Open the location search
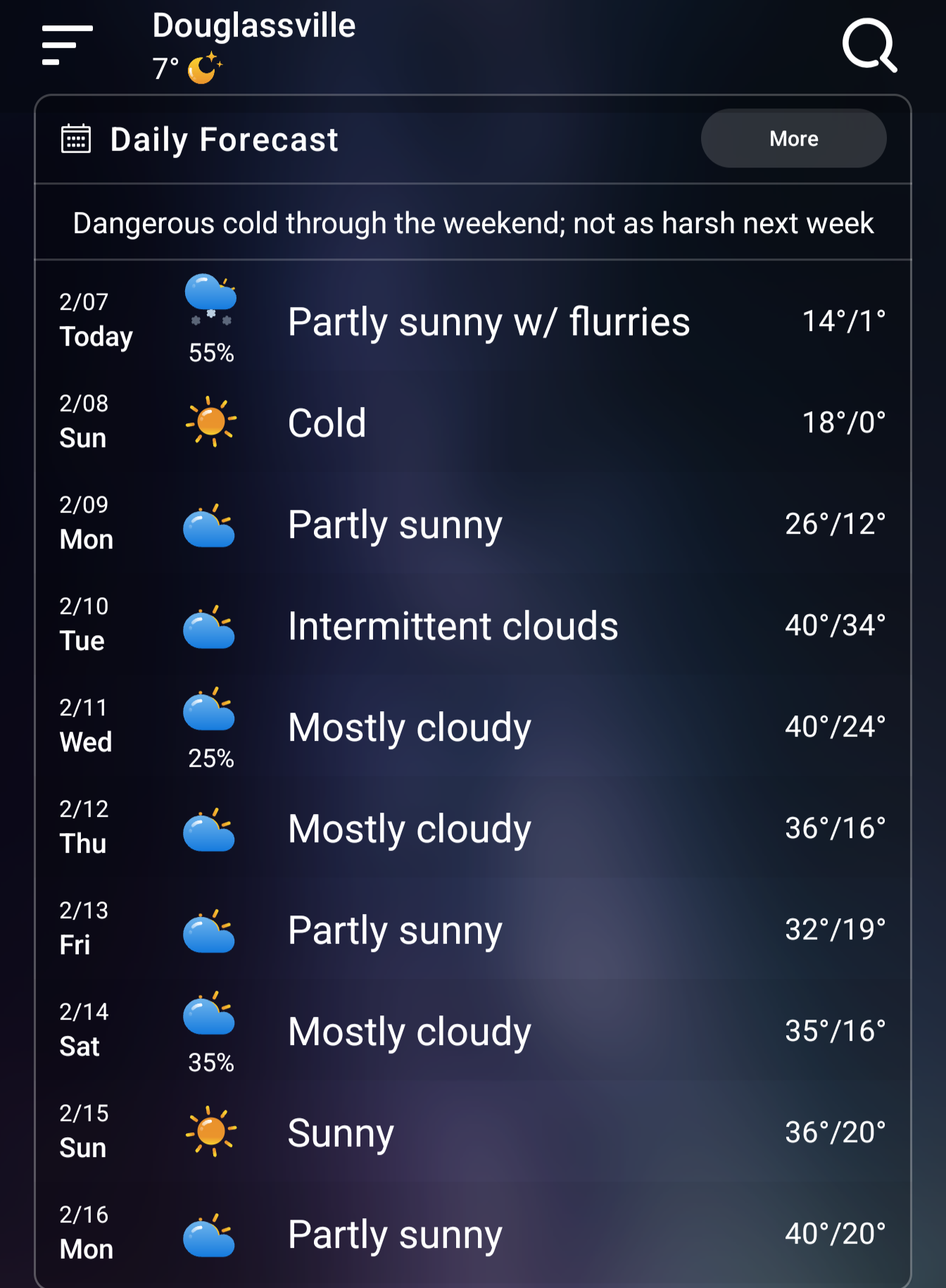The width and height of the screenshot is (946, 1288). coord(869,46)
